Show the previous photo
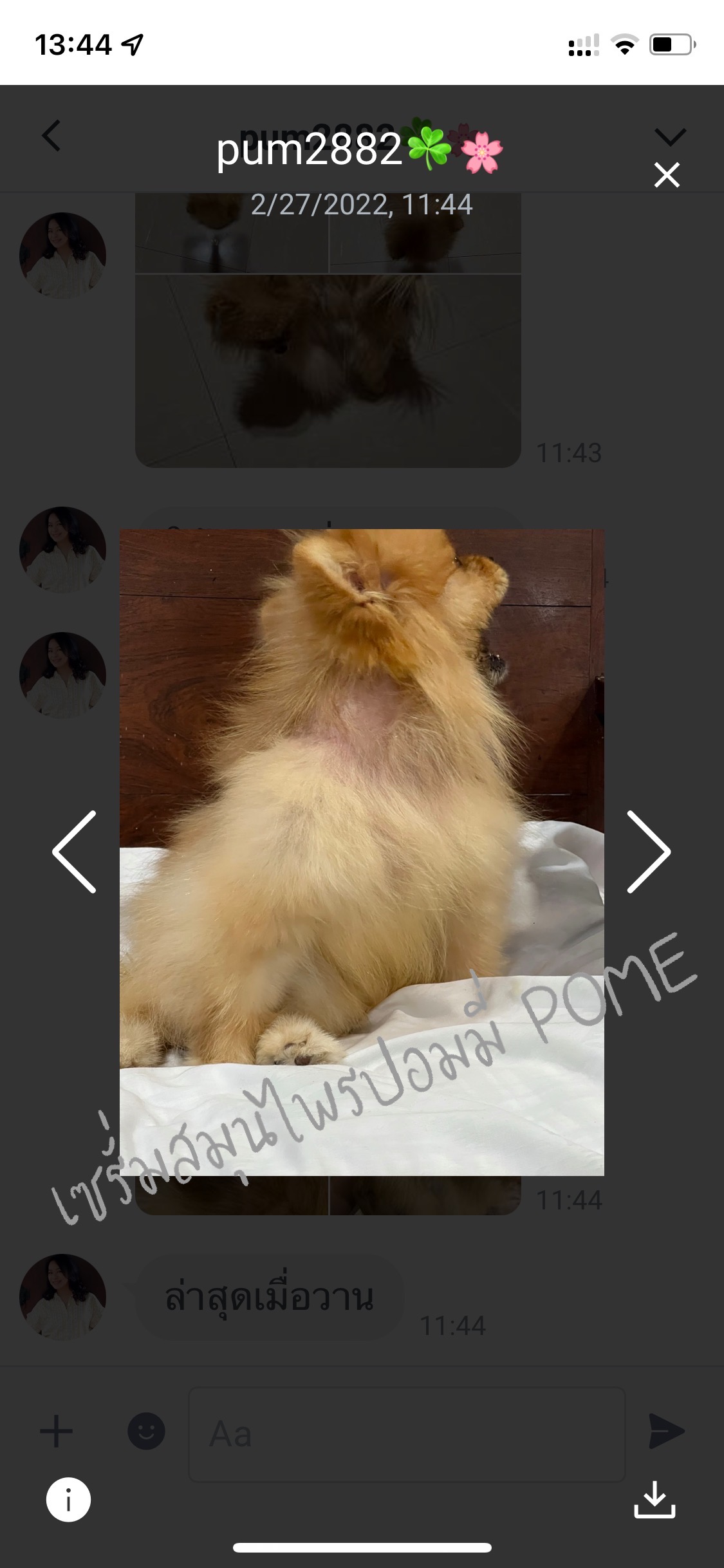 click(75, 852)
